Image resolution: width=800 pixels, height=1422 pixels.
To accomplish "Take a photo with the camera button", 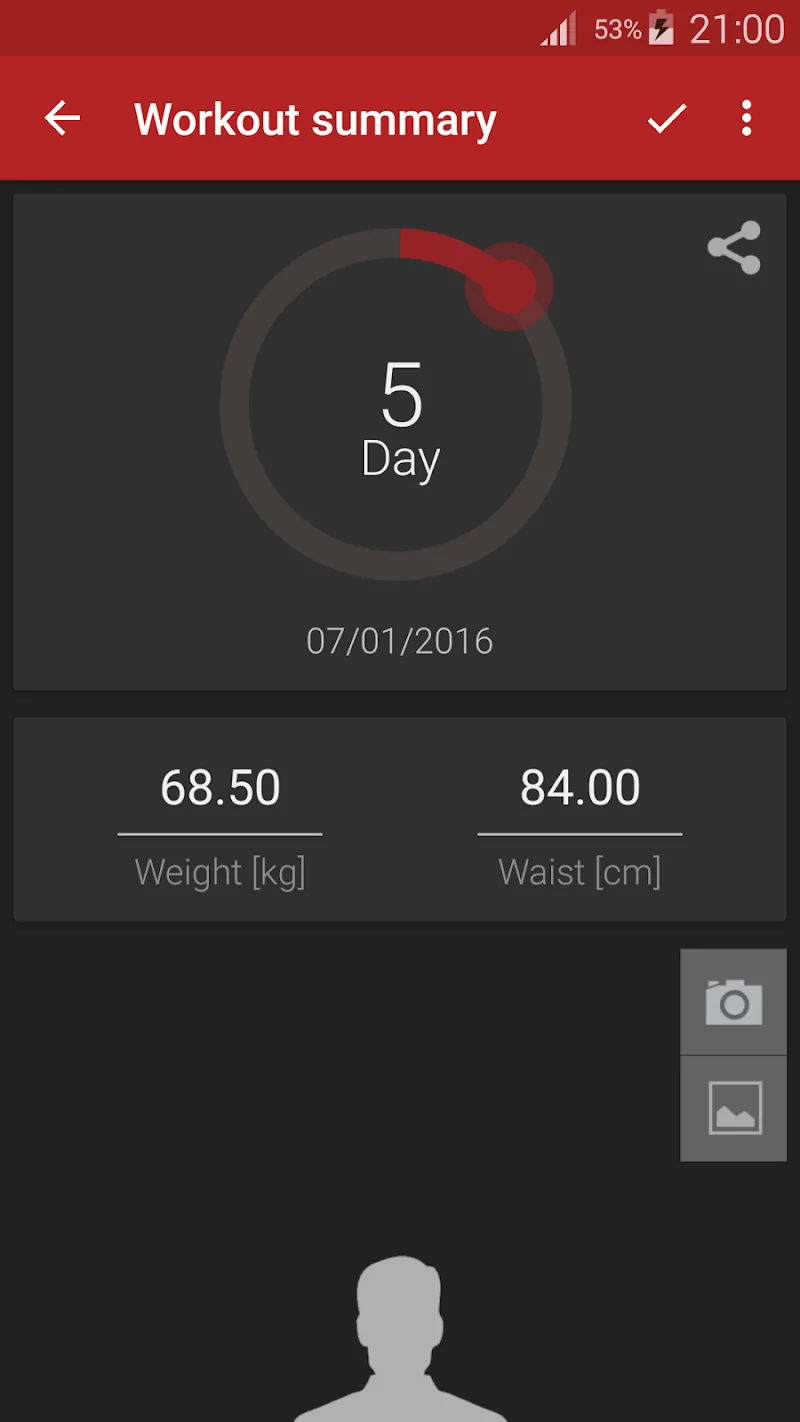I will click(734, 1002).
